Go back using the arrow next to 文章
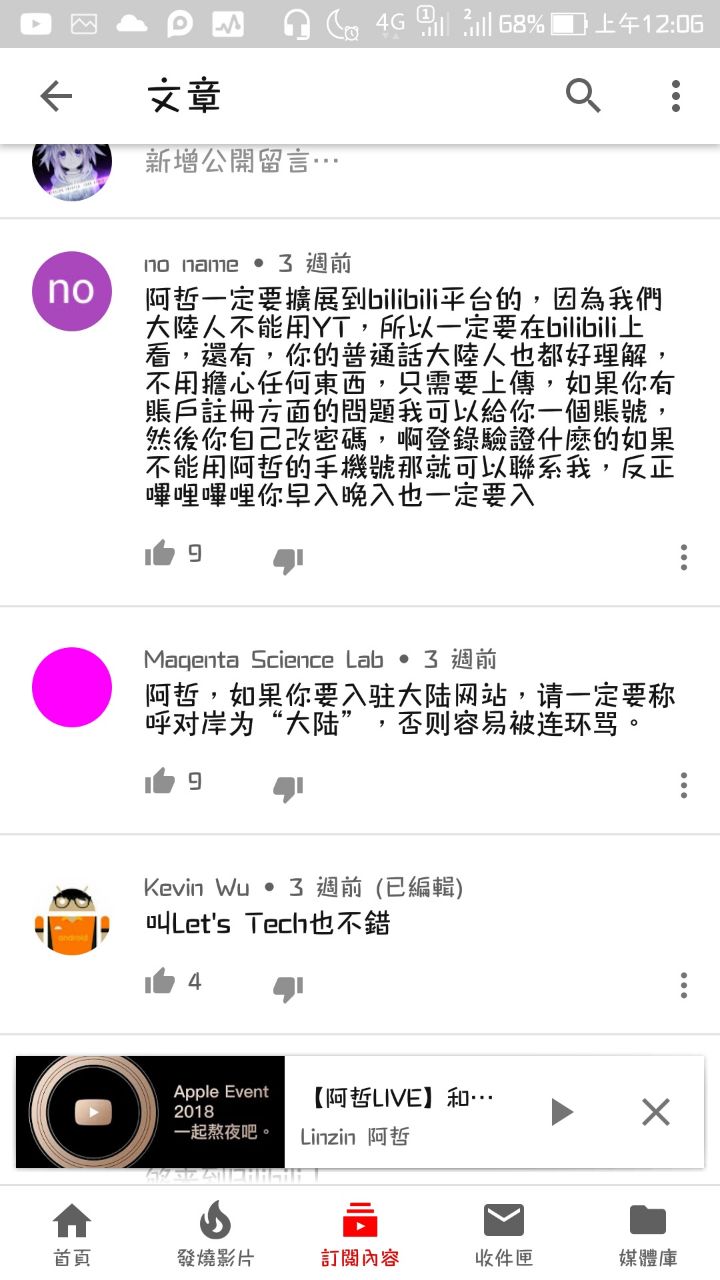This screenshot has width=720, height=1280. pos(56,96)
